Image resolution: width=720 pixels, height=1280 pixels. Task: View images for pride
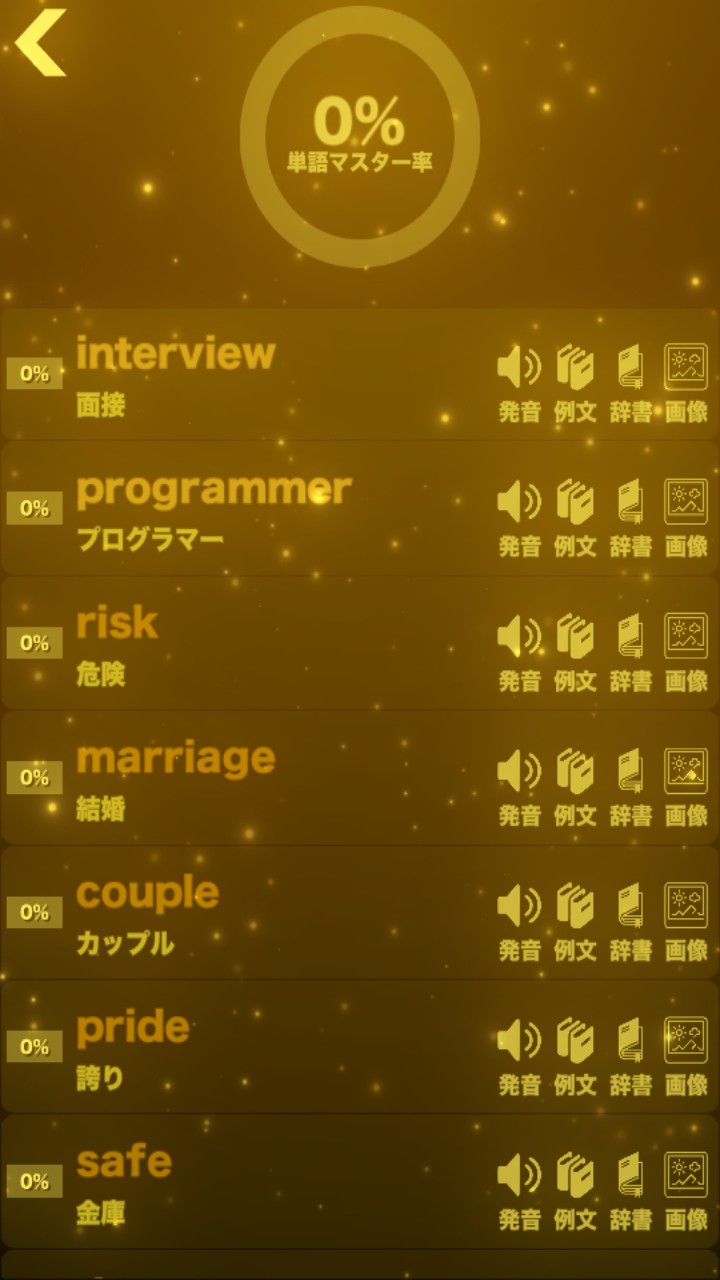click(x=686, y=1055)
